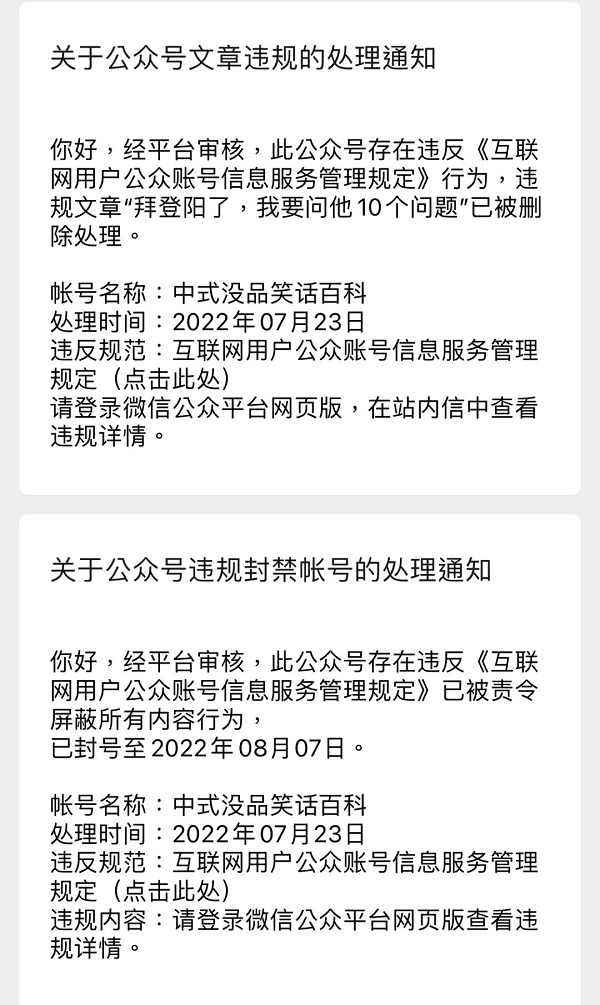
Task: Tap 点击此处 in the article violation notice
Action: [x=171, y=379]
